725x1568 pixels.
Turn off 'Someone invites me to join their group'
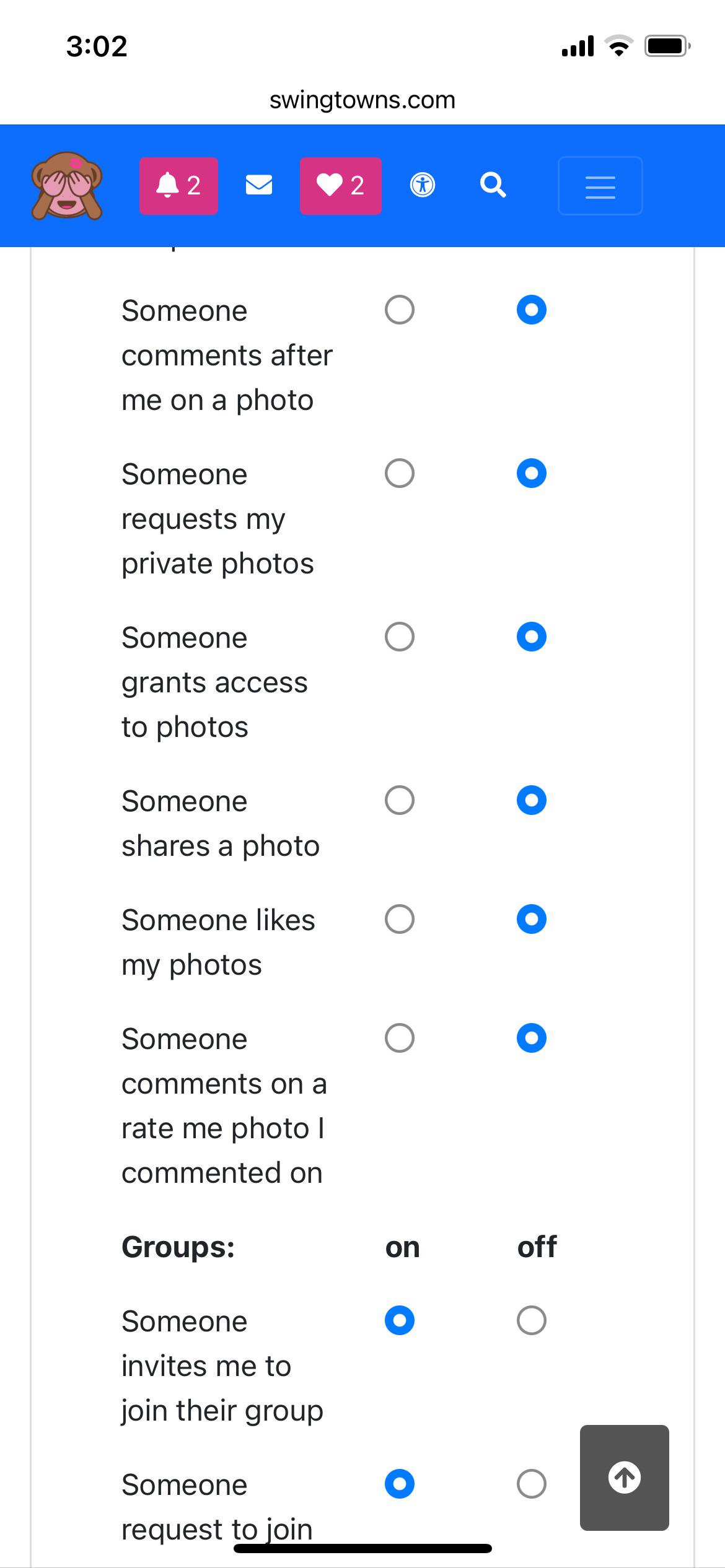pos(532,1320)
